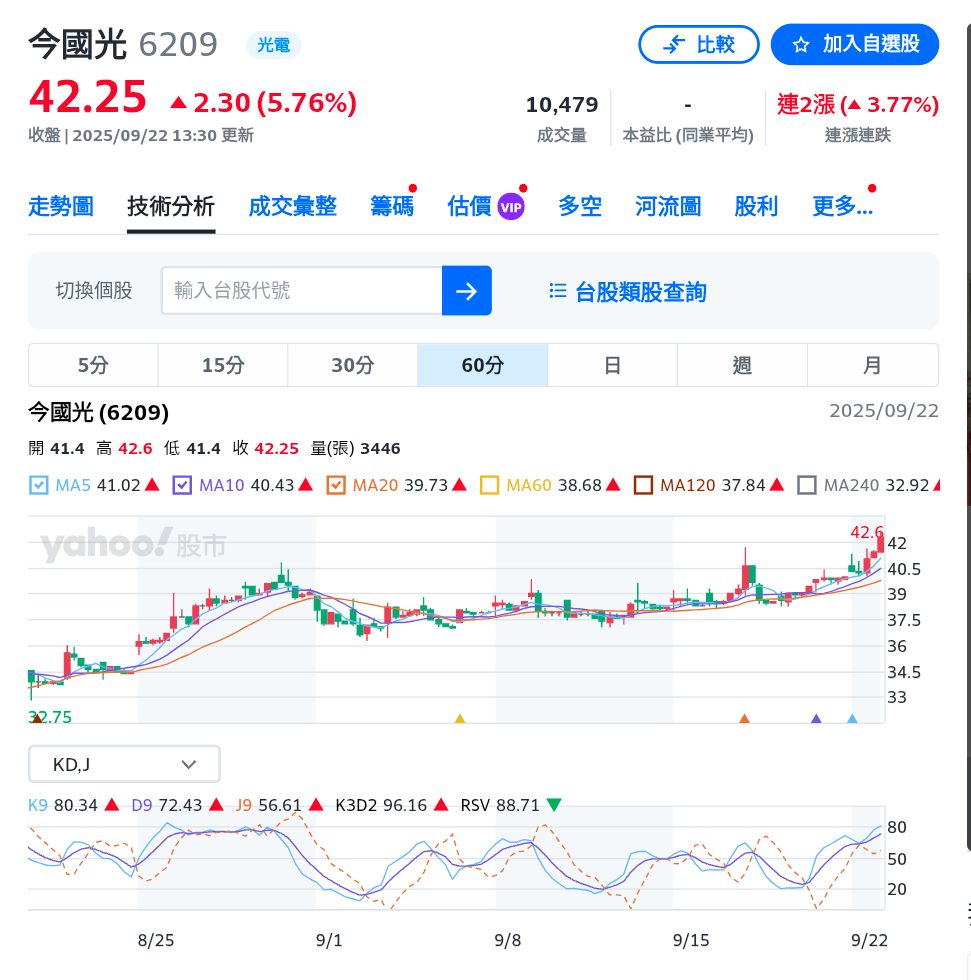The width and height of the screenshot is (971, 980).
Task: Open 台股類股查詢 link
Action: (627, 292)
